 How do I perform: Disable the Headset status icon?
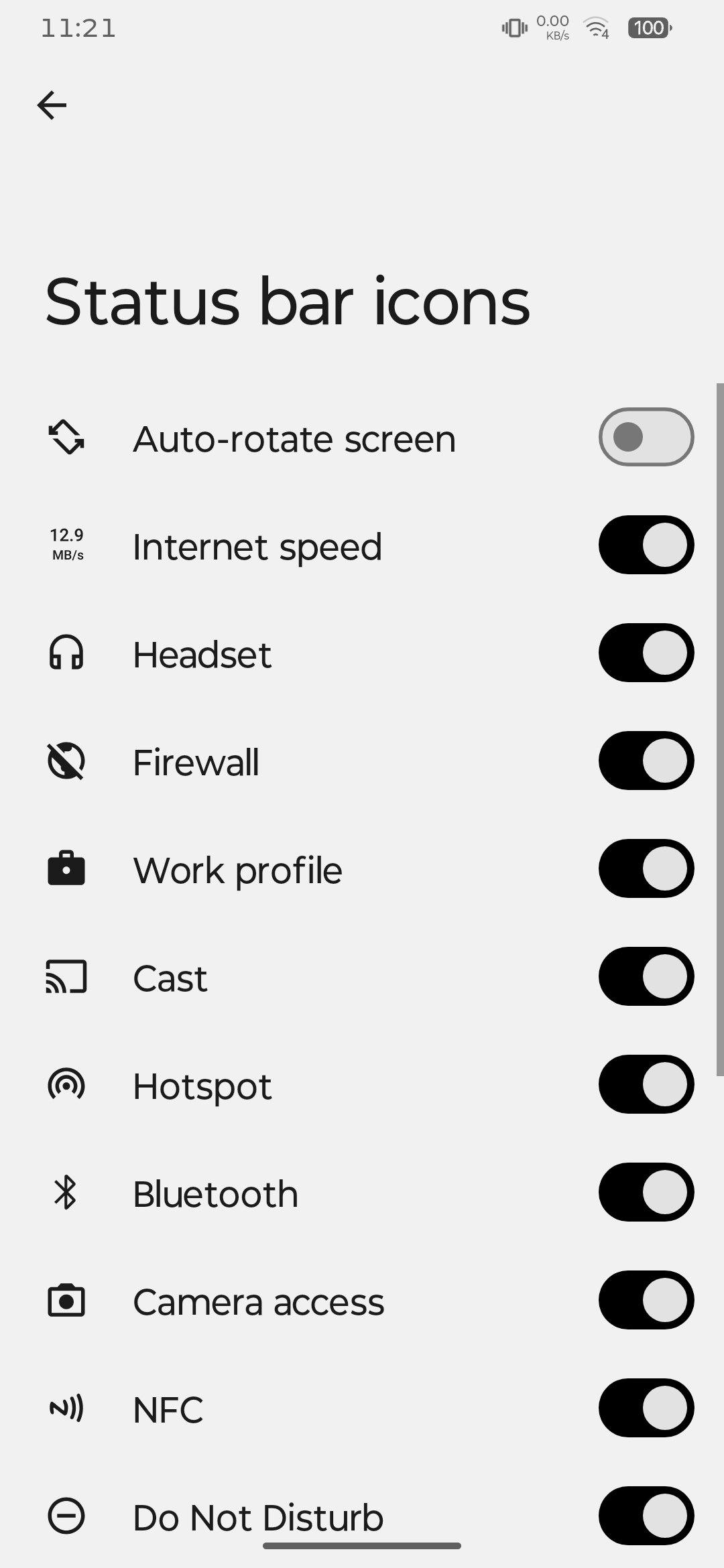click(646, 653)
